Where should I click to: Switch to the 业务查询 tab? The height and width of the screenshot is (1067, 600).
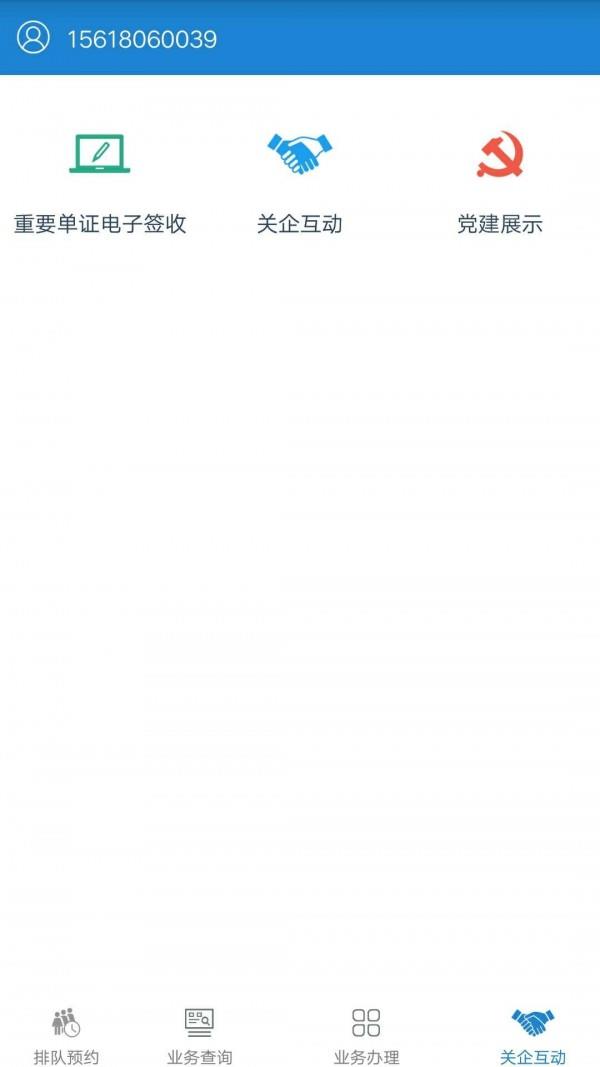[x=200, y=1035]
